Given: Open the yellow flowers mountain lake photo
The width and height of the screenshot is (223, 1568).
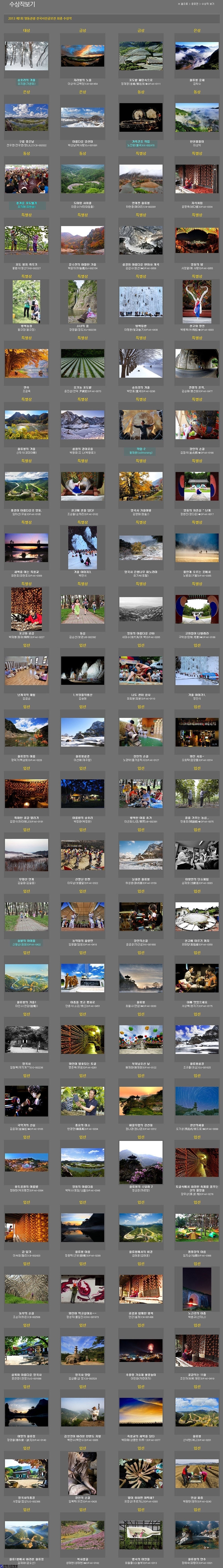Looking at the screenshot, I should [26, 424].
